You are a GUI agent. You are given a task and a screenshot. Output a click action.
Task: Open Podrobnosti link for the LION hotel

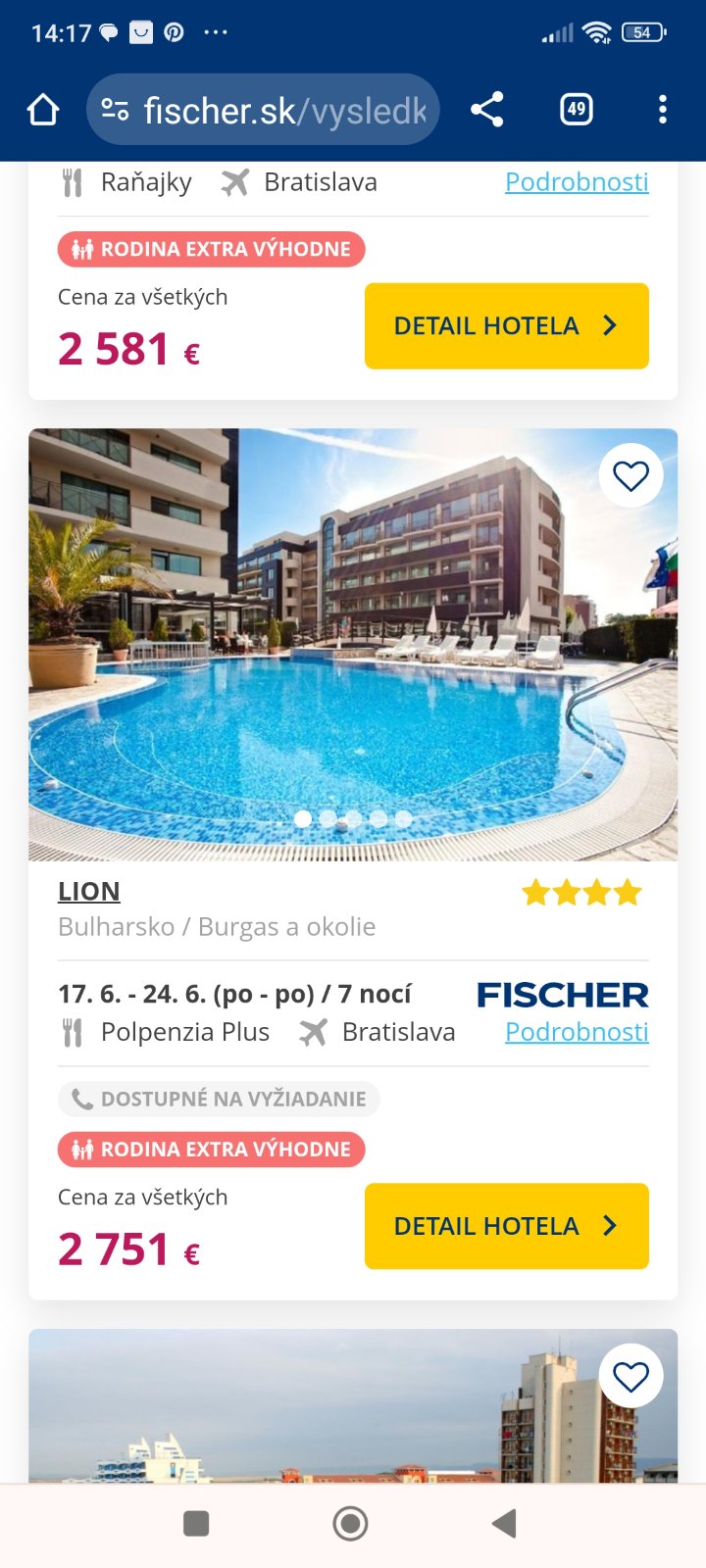pos(577,1032)
